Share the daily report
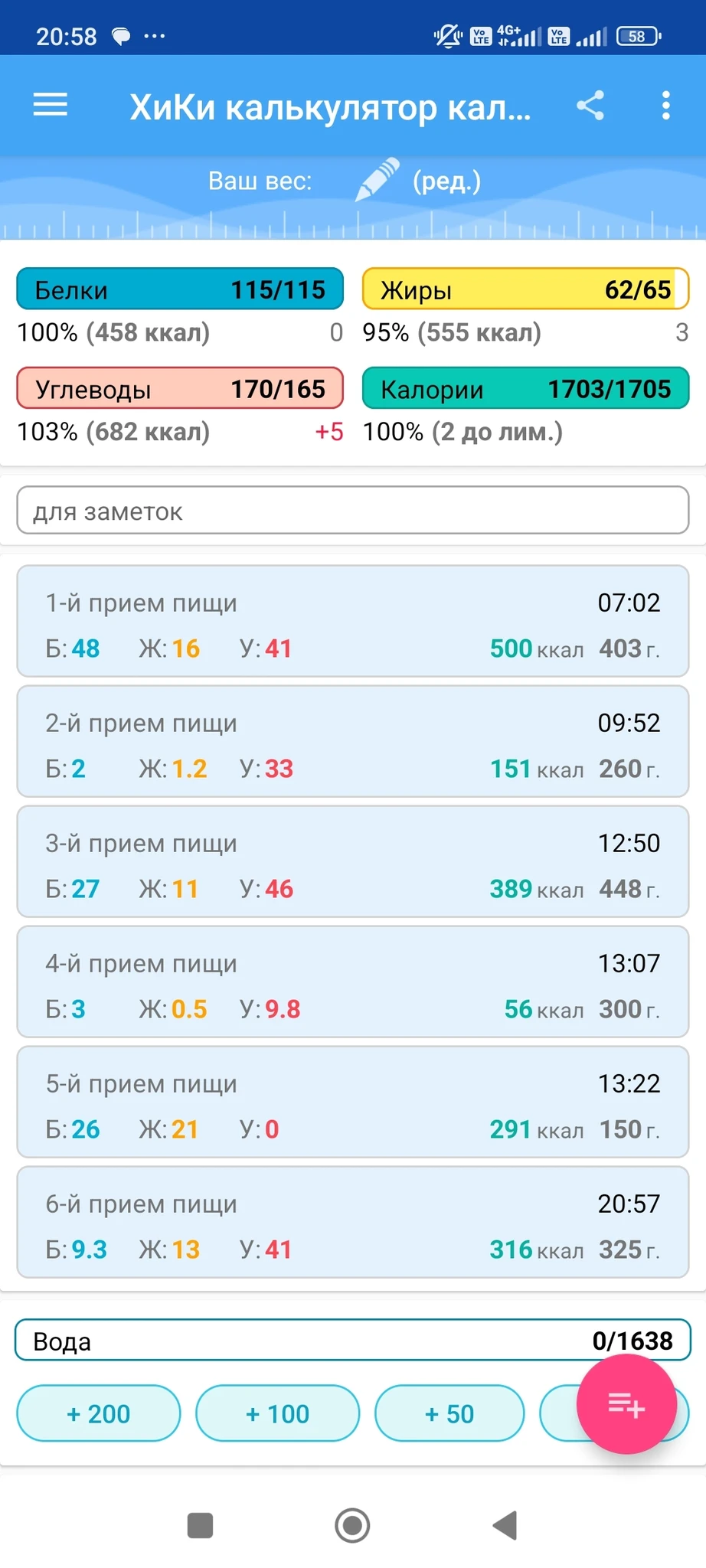The width and height of the screenshot is (706, 1568). coord(590,106)
